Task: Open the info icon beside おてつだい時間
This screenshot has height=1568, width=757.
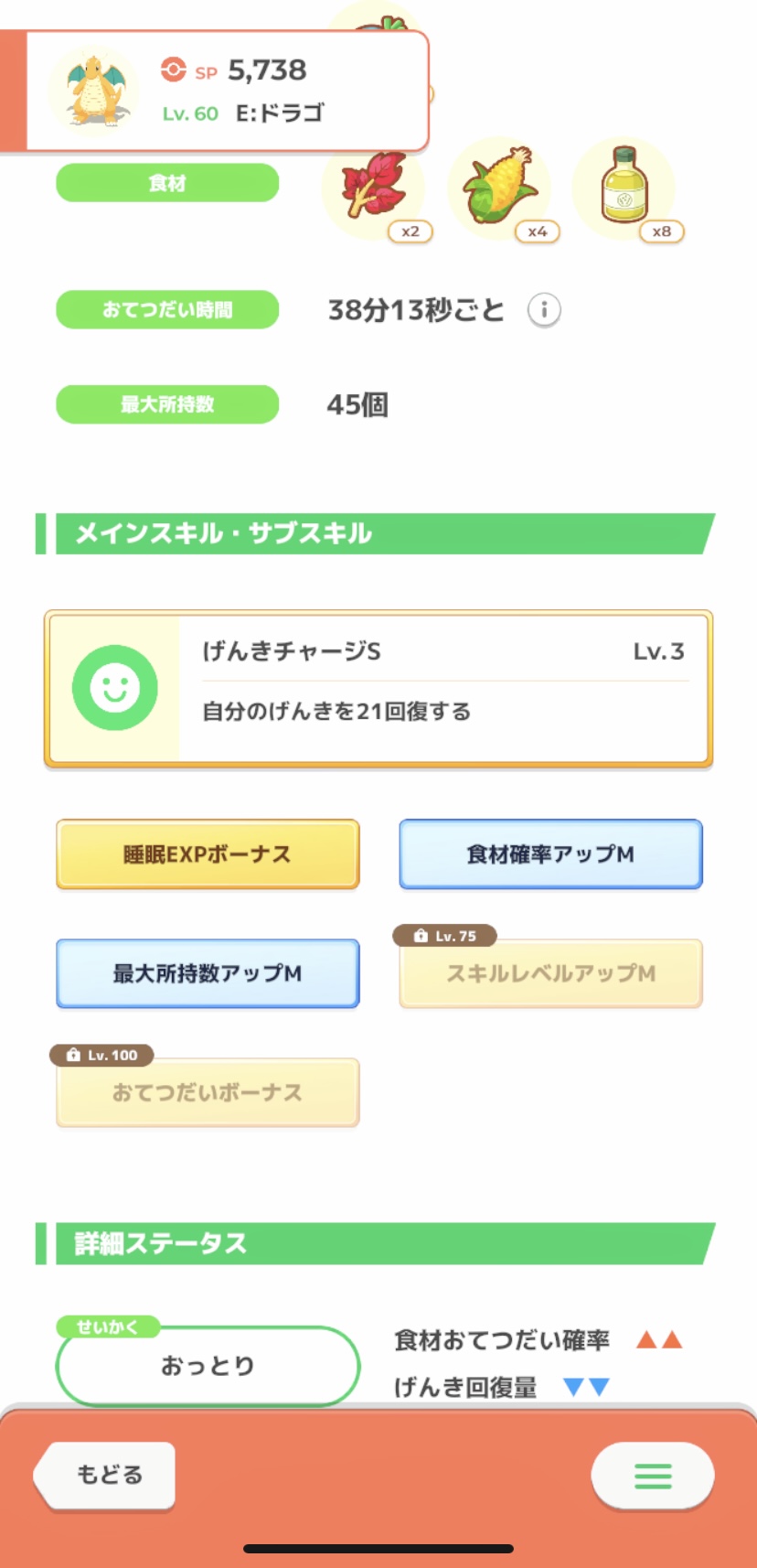Action: 544,310
